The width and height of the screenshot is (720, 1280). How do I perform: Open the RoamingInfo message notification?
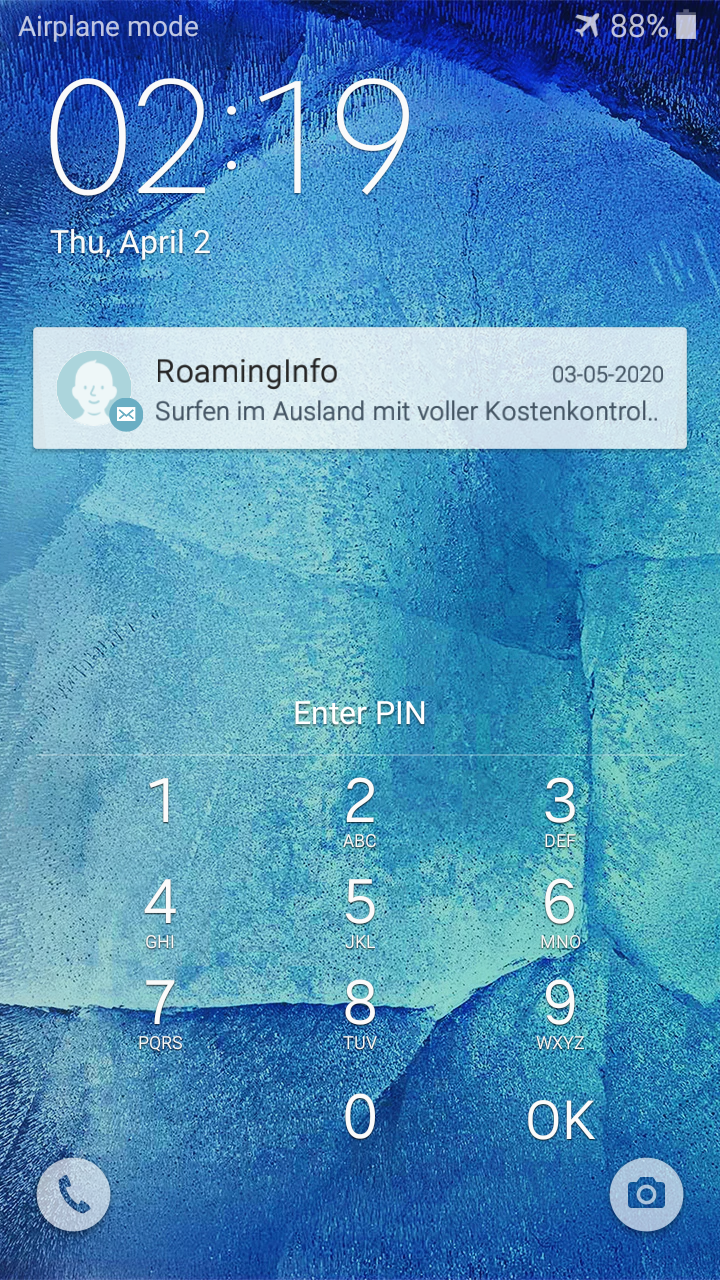click(360, 388)
